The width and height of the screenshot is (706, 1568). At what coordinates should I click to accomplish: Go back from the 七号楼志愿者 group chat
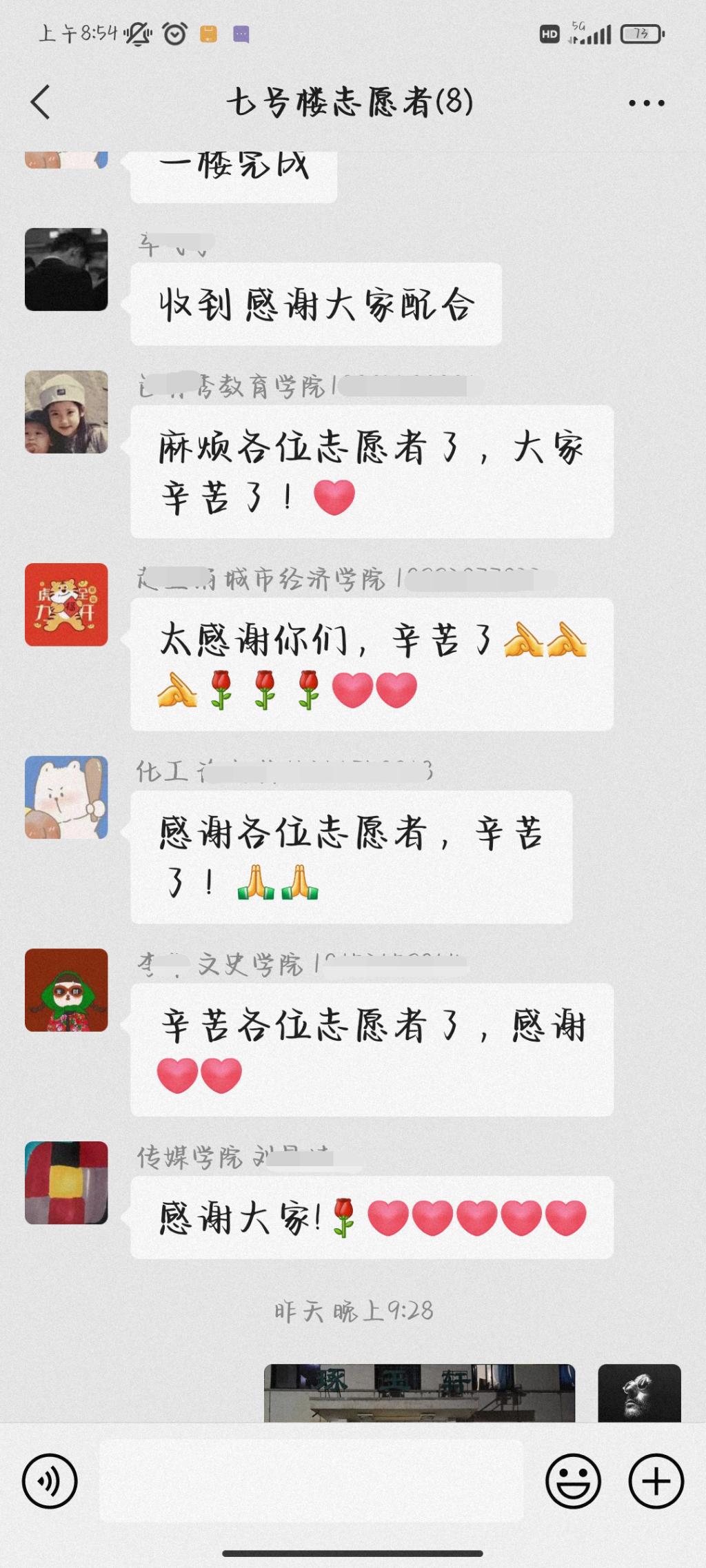[41, 103]
